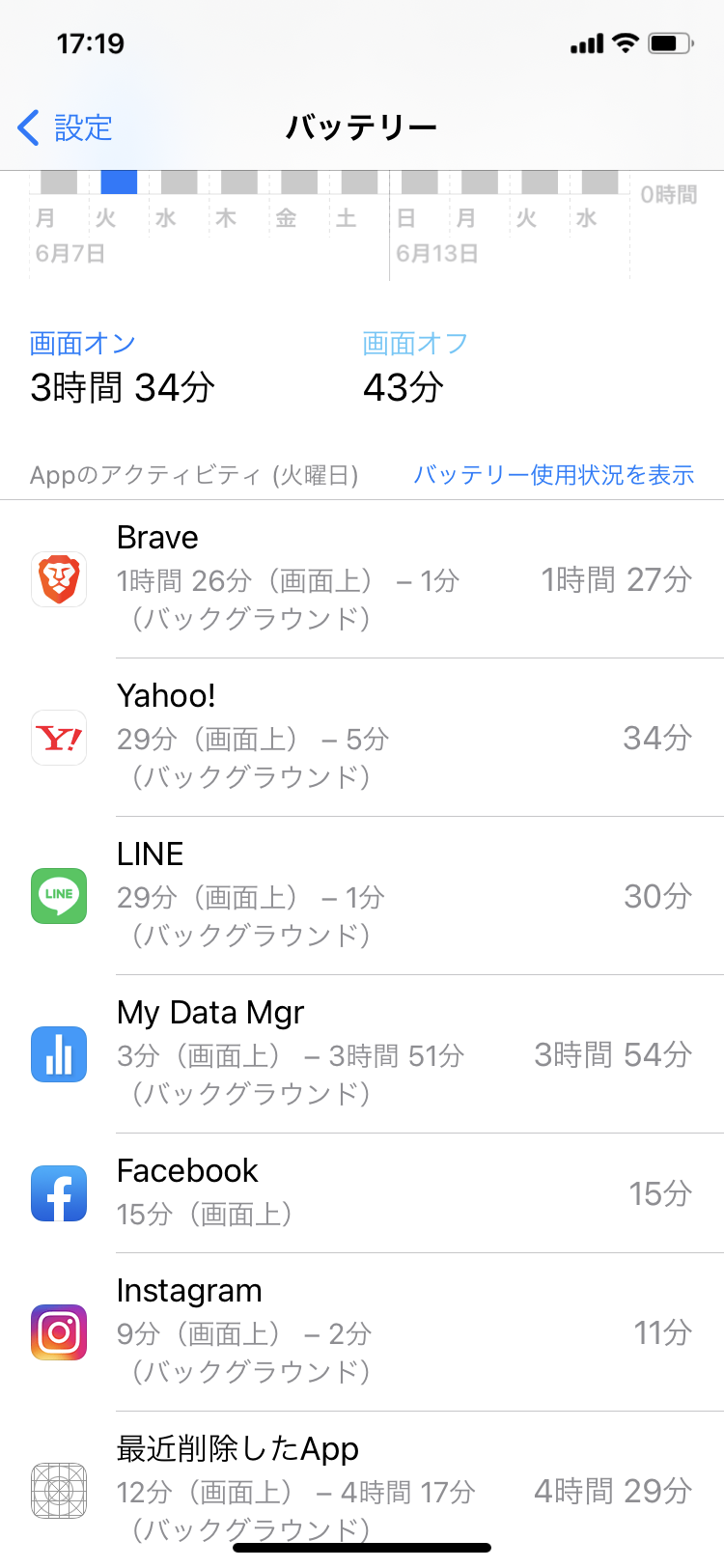
Task: Select the 金 bar in the chart
Action: (299, 182)
